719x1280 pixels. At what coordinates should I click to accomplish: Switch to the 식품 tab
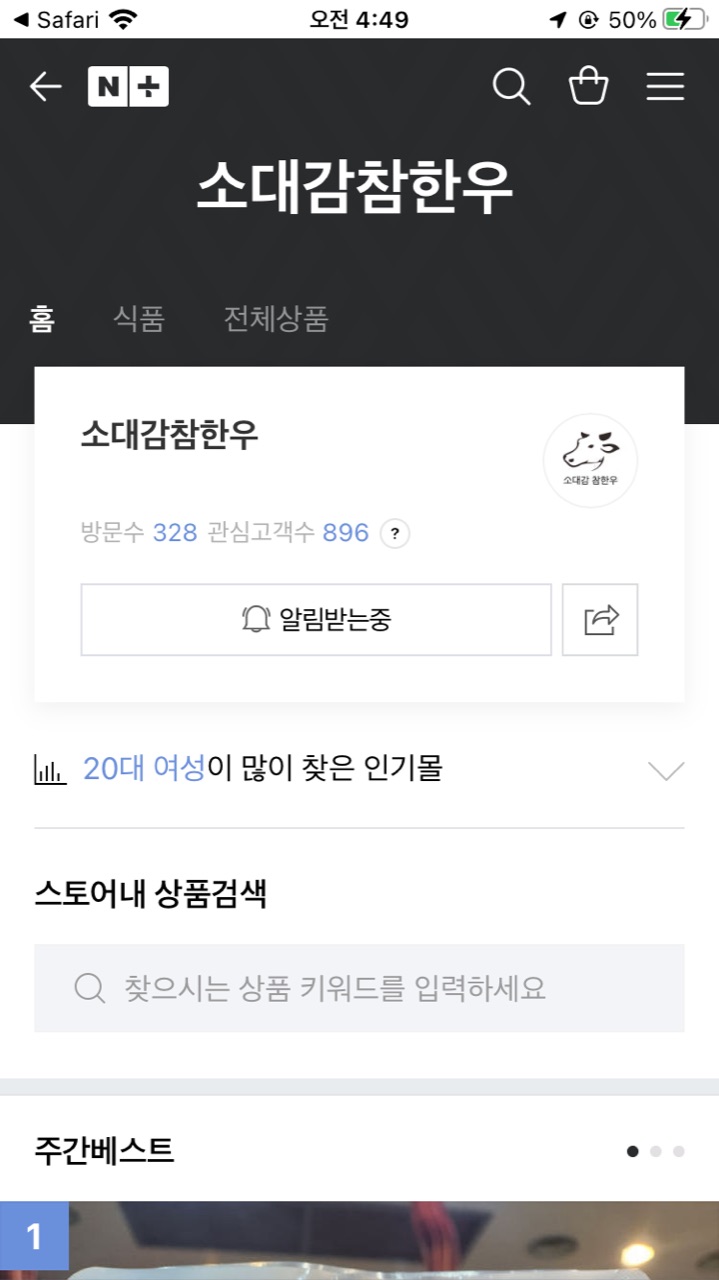(139, 319)
